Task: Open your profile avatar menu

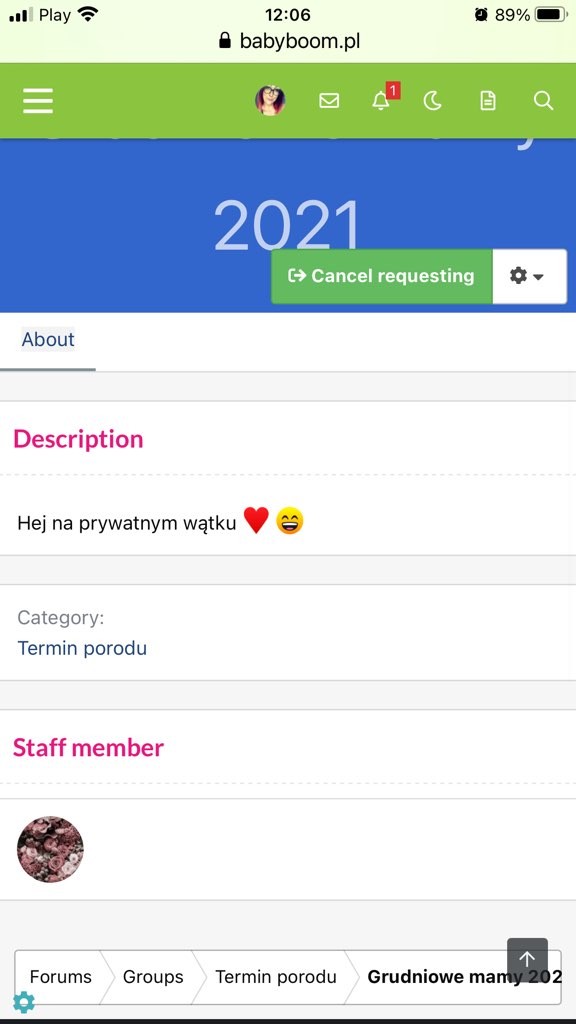Action: click(x=270, y=101)
